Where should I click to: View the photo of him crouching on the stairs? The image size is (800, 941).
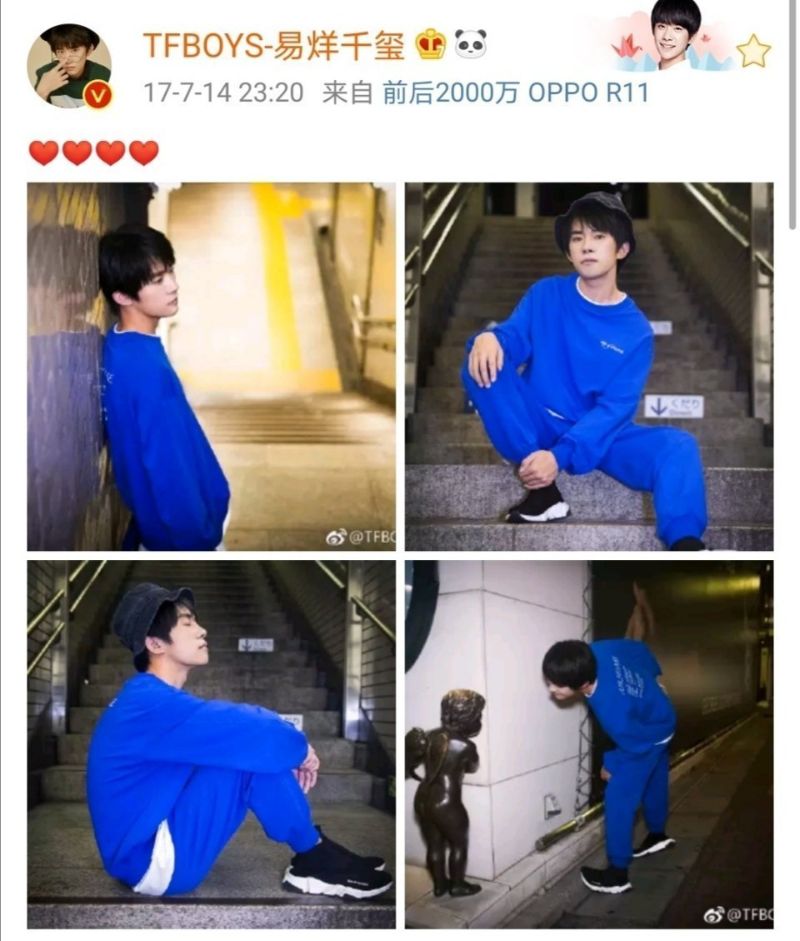click(588, 366)
